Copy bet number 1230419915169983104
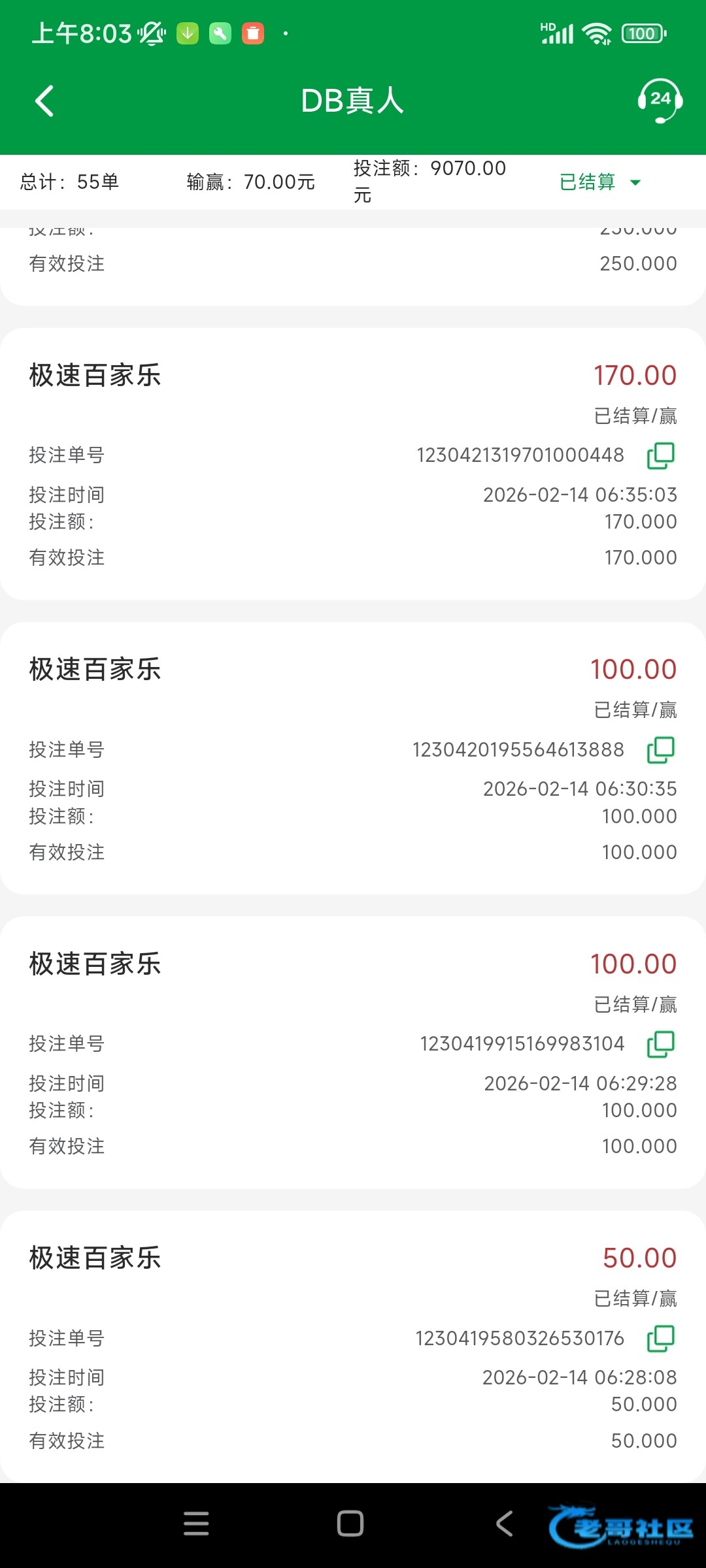 (x=660, y=1044)
